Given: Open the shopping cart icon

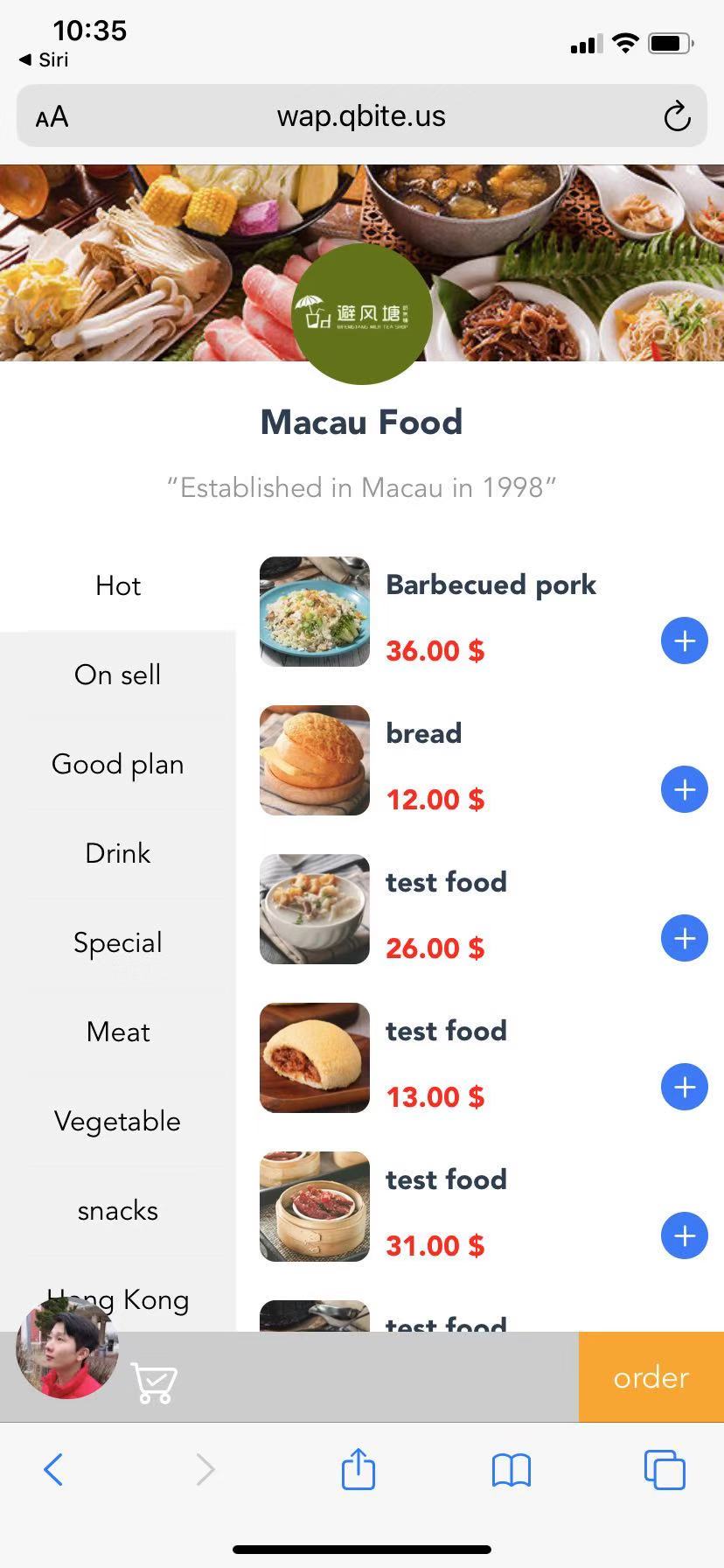Looking at the screenshot, I should click(154, 1382).
